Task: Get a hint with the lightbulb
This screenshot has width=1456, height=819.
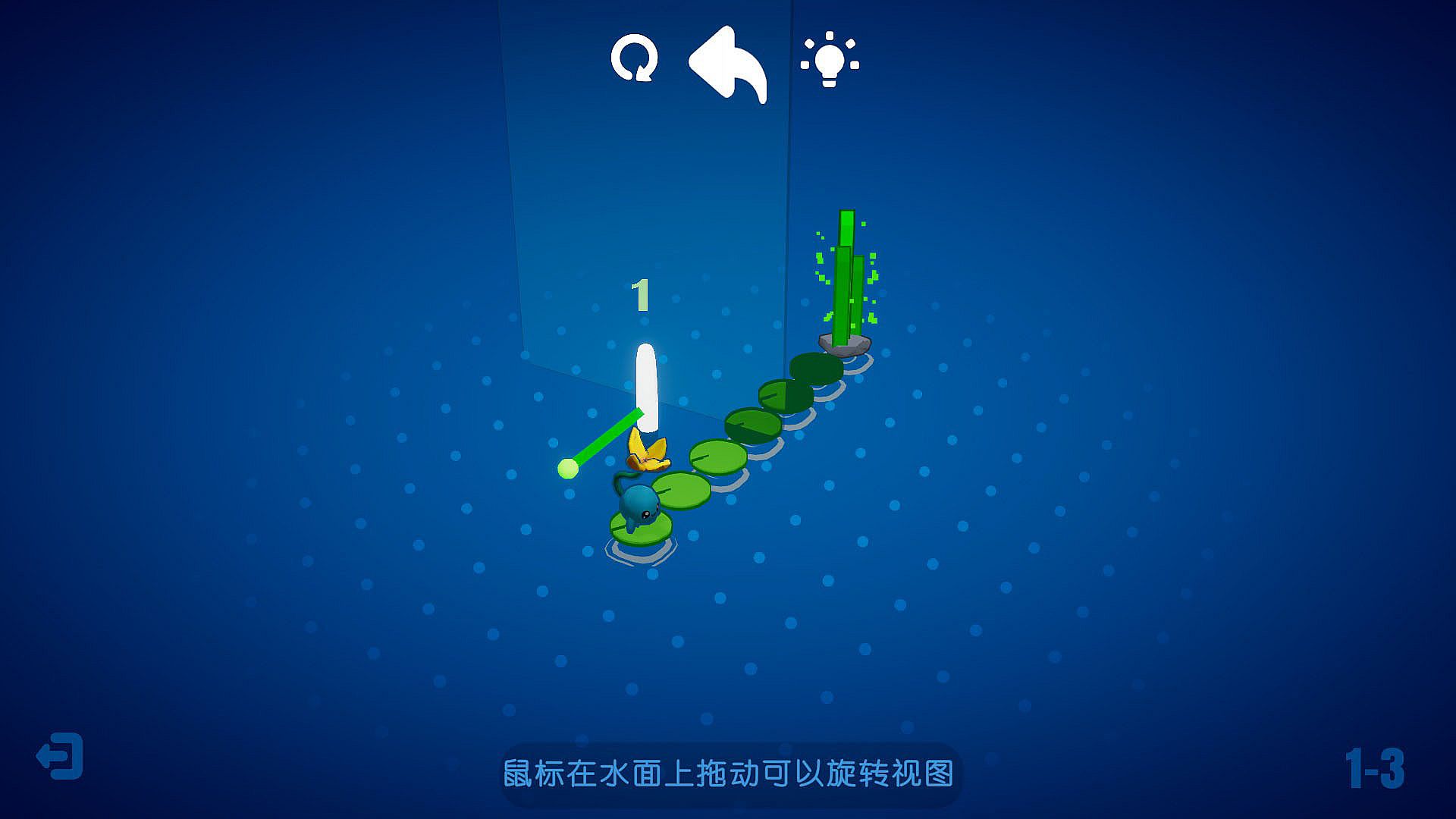Action: 830,59
